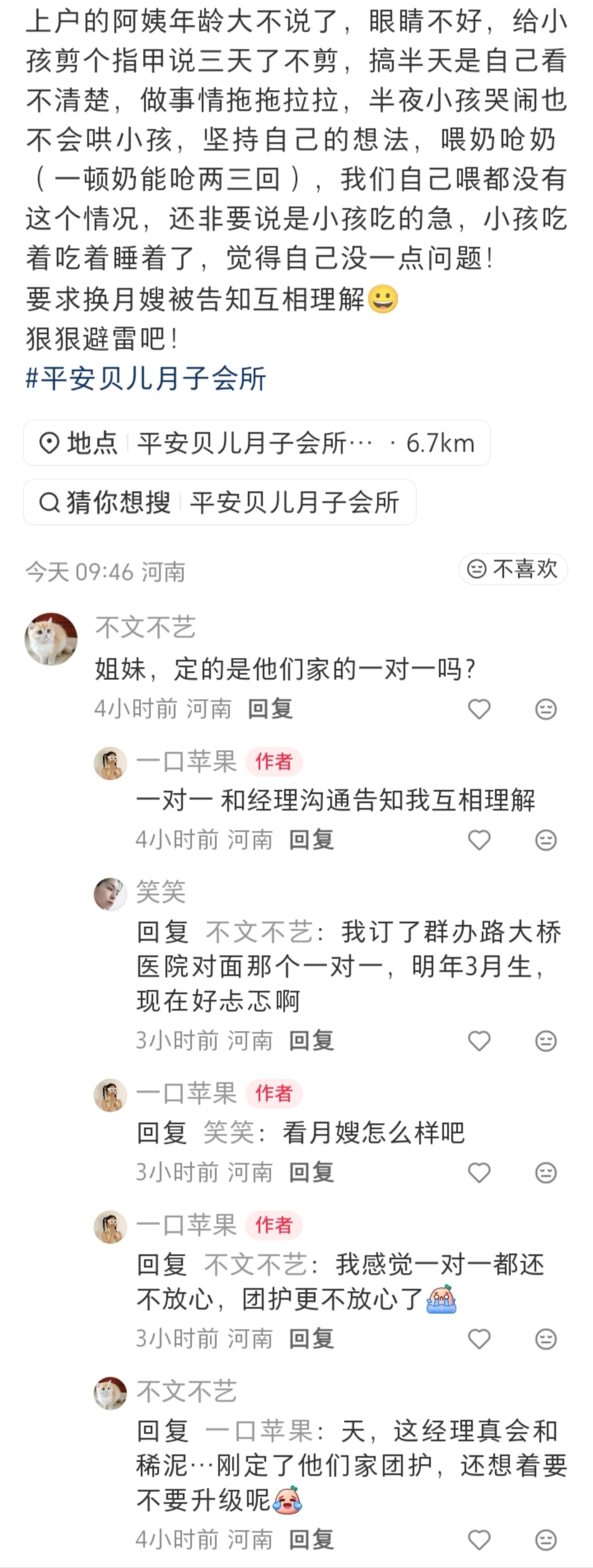The width and height of the screenshot is (593, 1568).
Task: Reply to the author's comment 和经理沟通告知我互相理解
Action: [x=311, y=840]
